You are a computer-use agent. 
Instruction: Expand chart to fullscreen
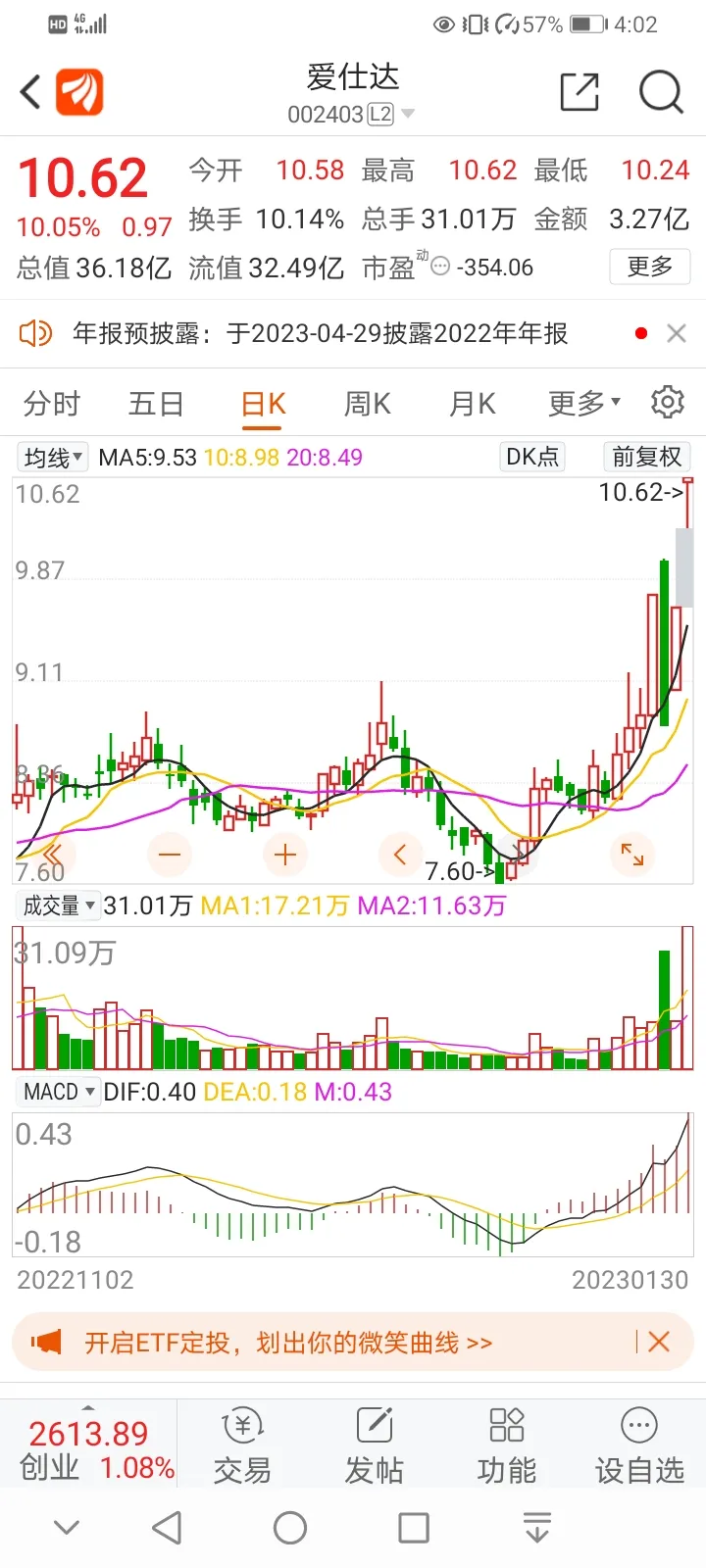pos(632,855)
